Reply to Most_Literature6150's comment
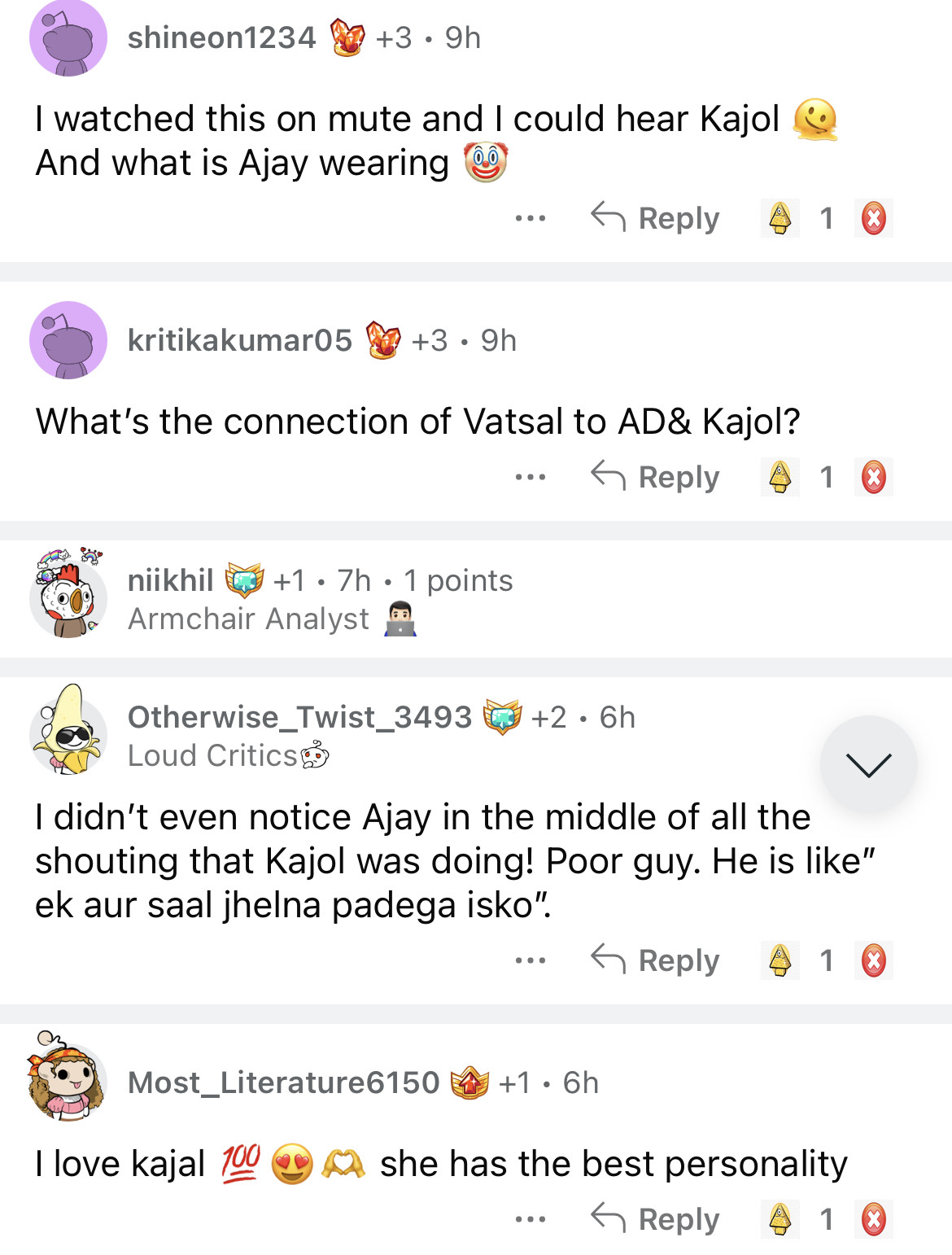Viewport: 952px width, 1255px height. [656, 1219]
